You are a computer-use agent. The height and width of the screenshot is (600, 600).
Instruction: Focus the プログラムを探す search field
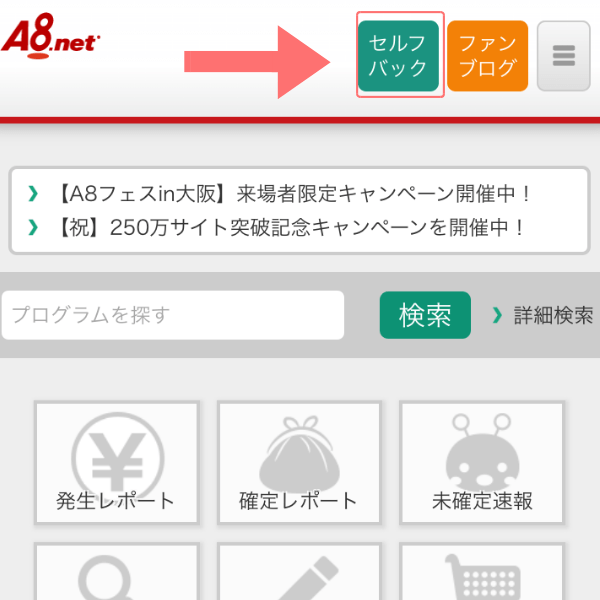(x=173, y=315)
